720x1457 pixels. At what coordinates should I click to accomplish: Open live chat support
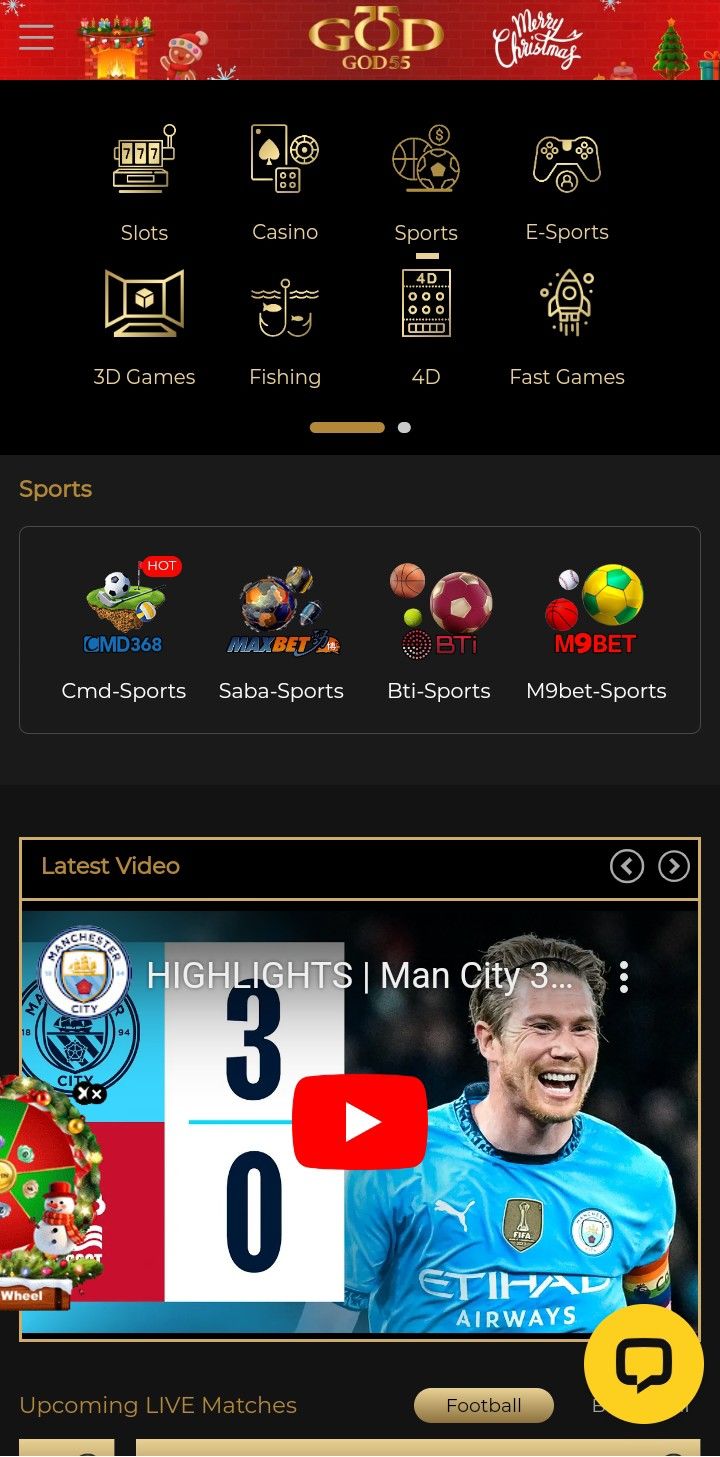tap(643, 1364)
